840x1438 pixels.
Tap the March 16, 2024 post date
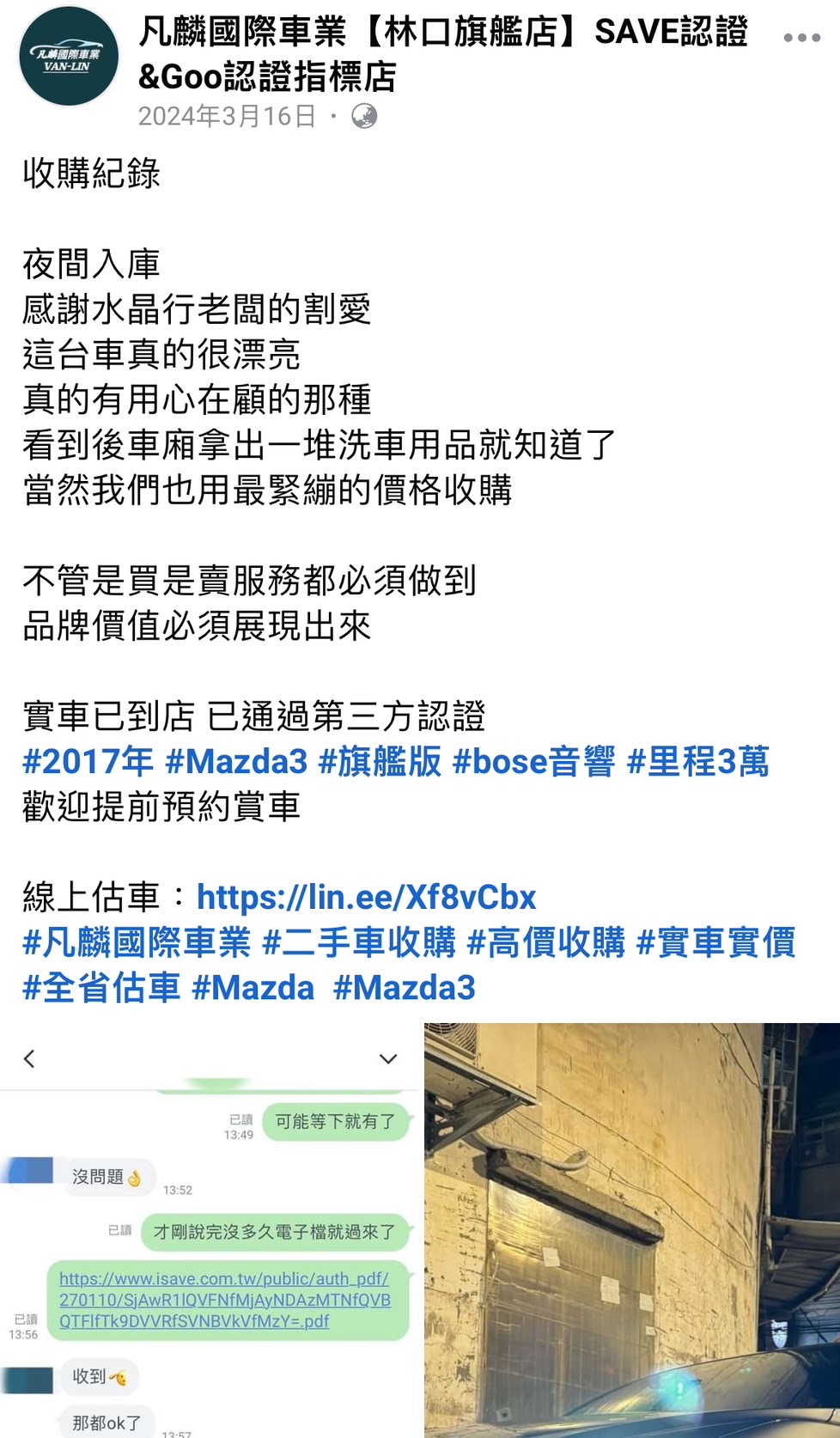coord(227,116)
